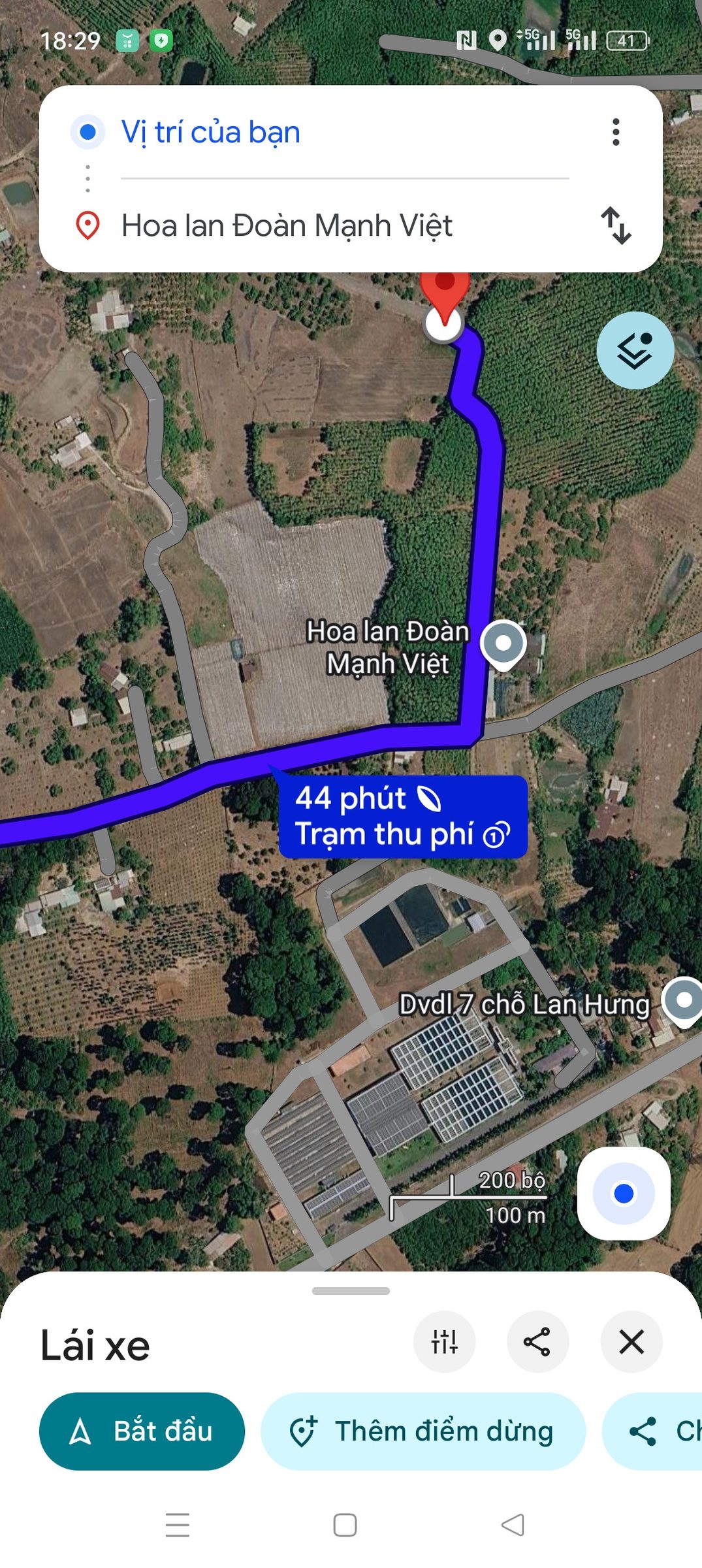The image size is (702, 1568).
Task: Go to the system home screen
Action: [345, 1525]
